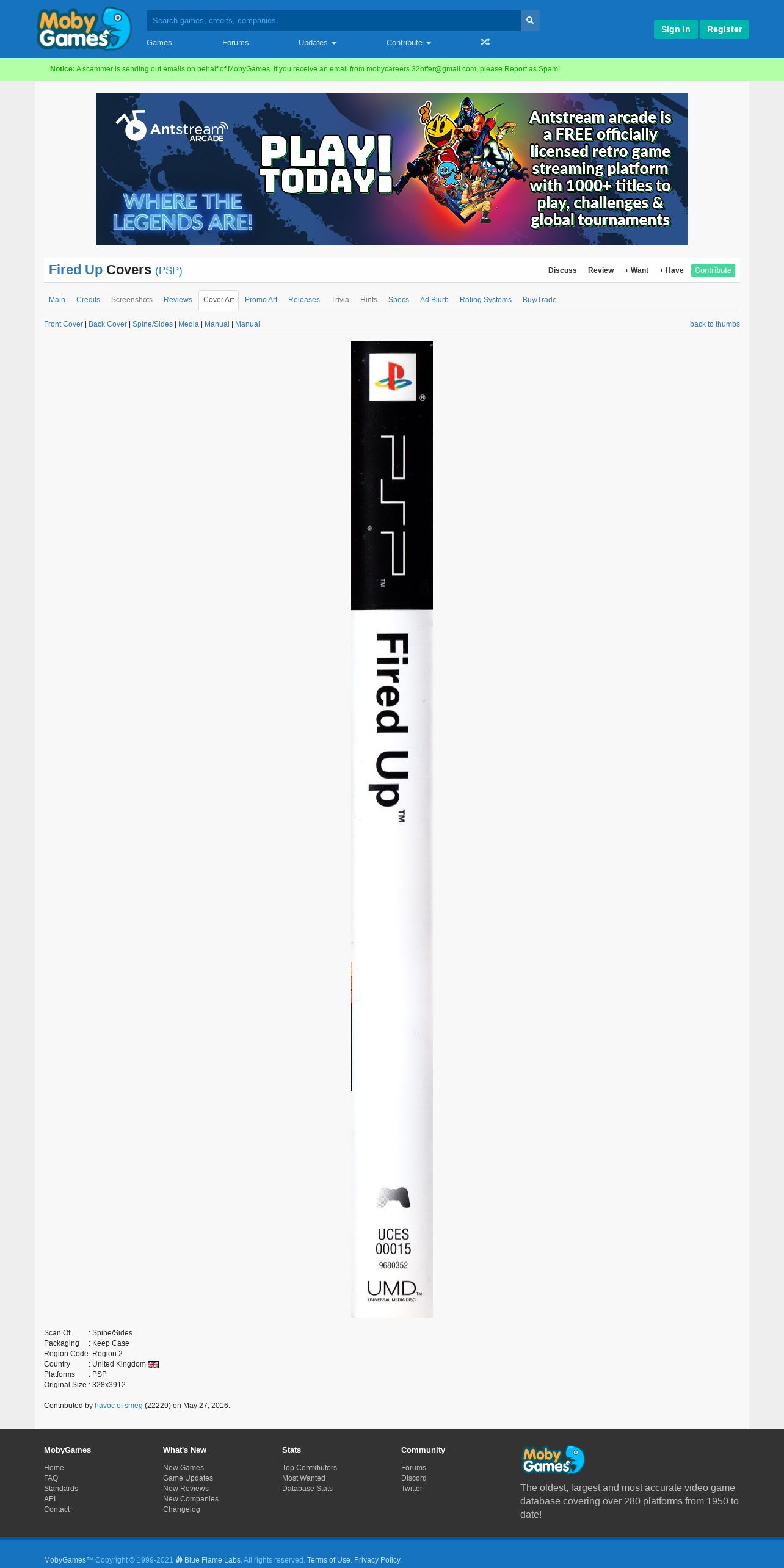Tap the search games input field
Viewport: 784px width, 1568px height.
tap(333, 20)
